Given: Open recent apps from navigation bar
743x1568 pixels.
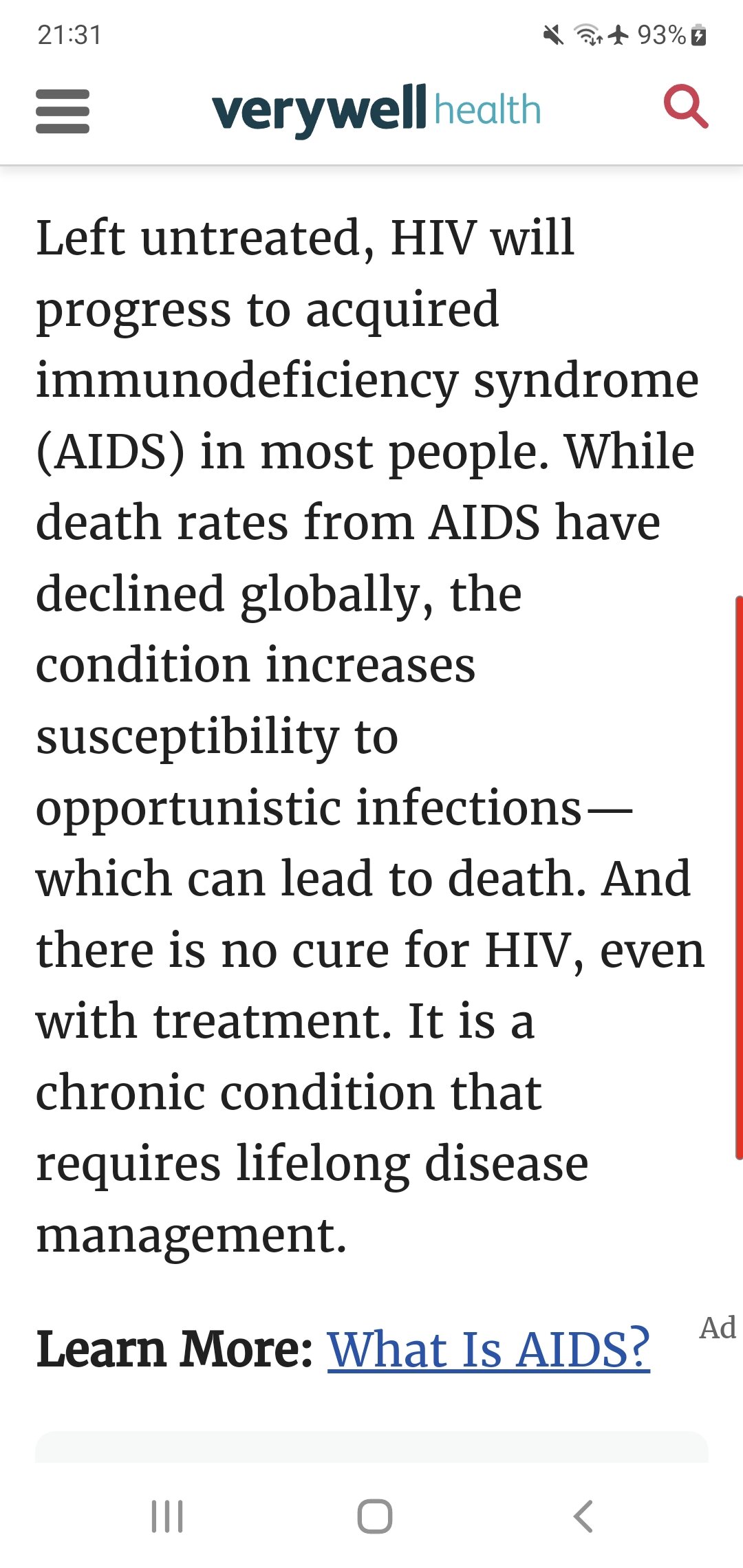Looking at the screenshot, I should tap(167, 1516).
